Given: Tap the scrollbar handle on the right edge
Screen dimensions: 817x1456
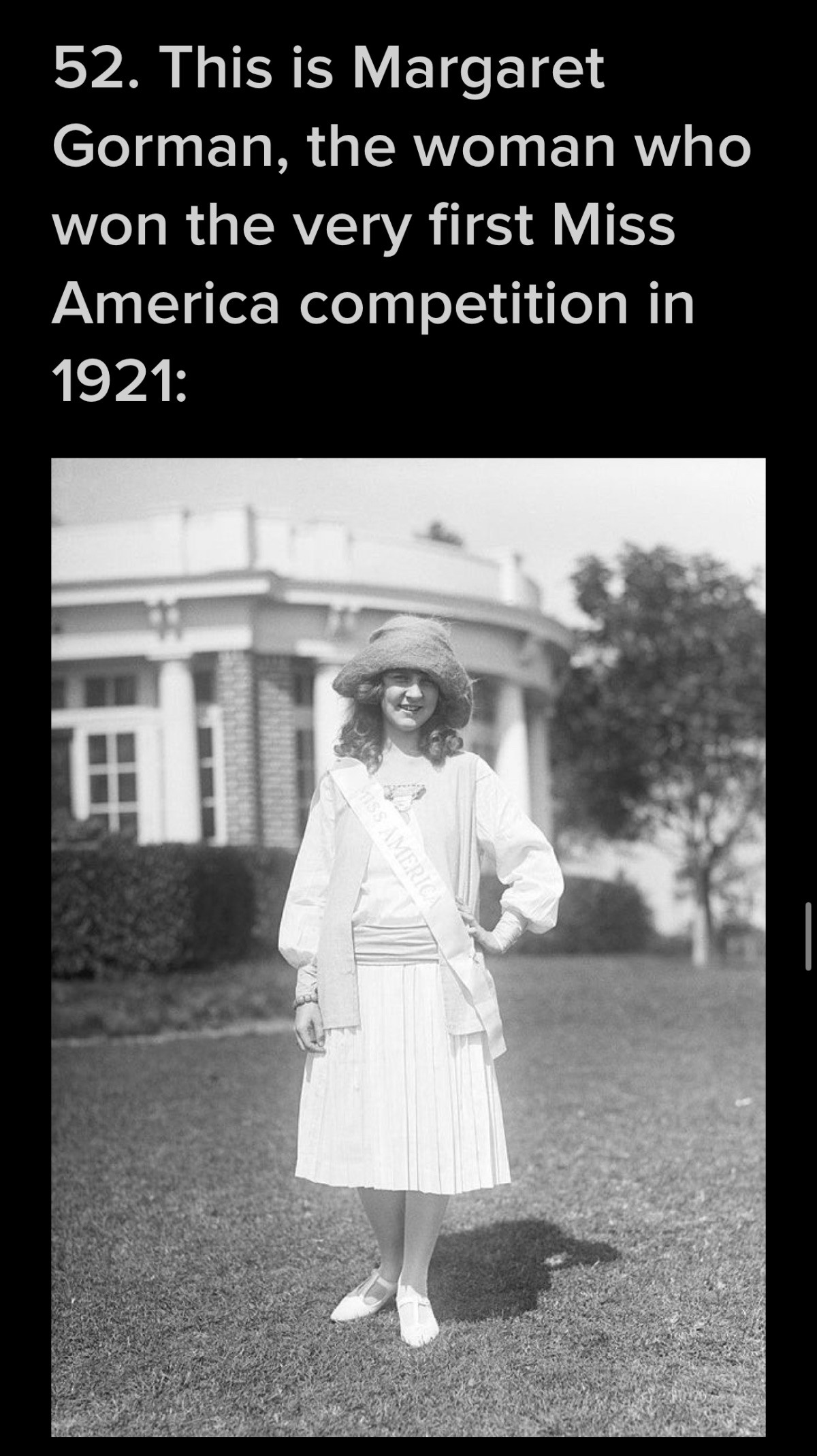Looking at the screenshot, I should tap(807, 936).
